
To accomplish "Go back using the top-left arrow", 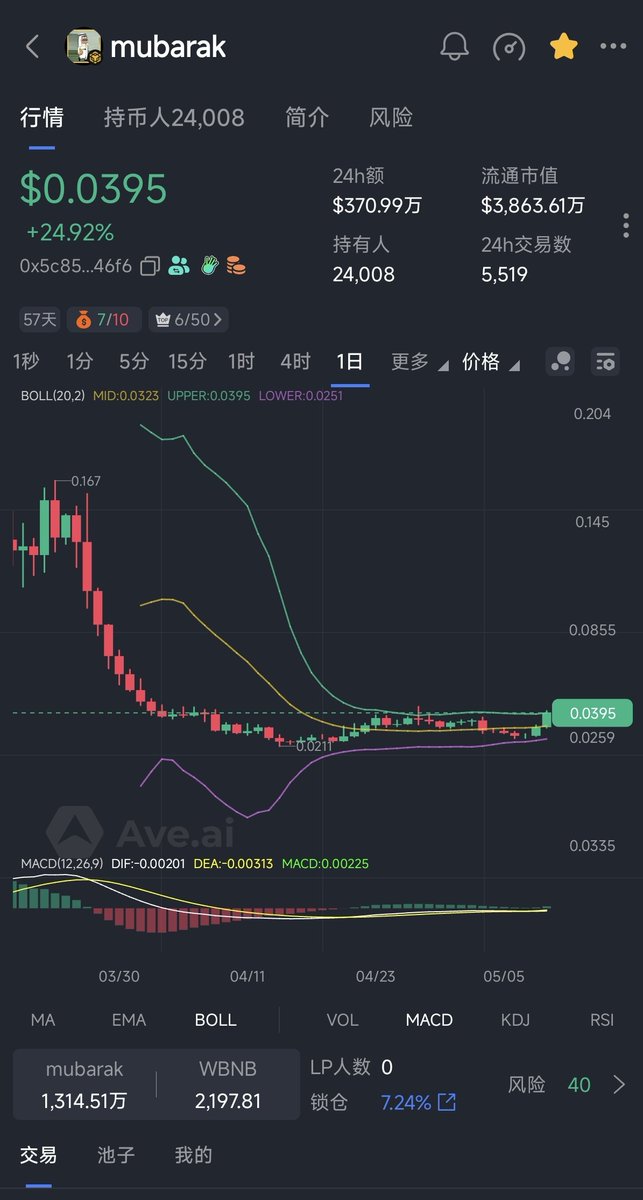I will click(x=32, y=46).
